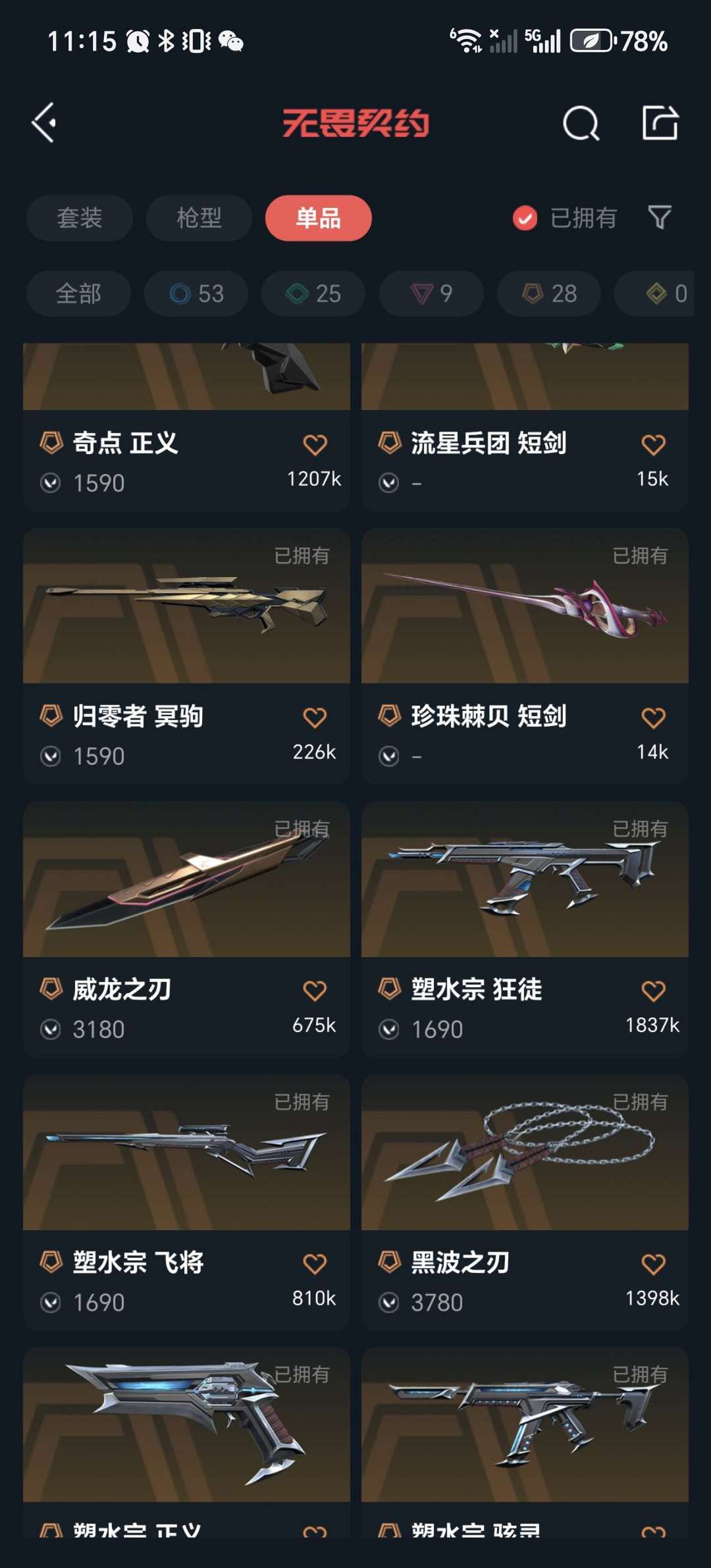Screen dimensions: 711x1568
Task: Switch to the 套装 tab
Action: [80, 218]
